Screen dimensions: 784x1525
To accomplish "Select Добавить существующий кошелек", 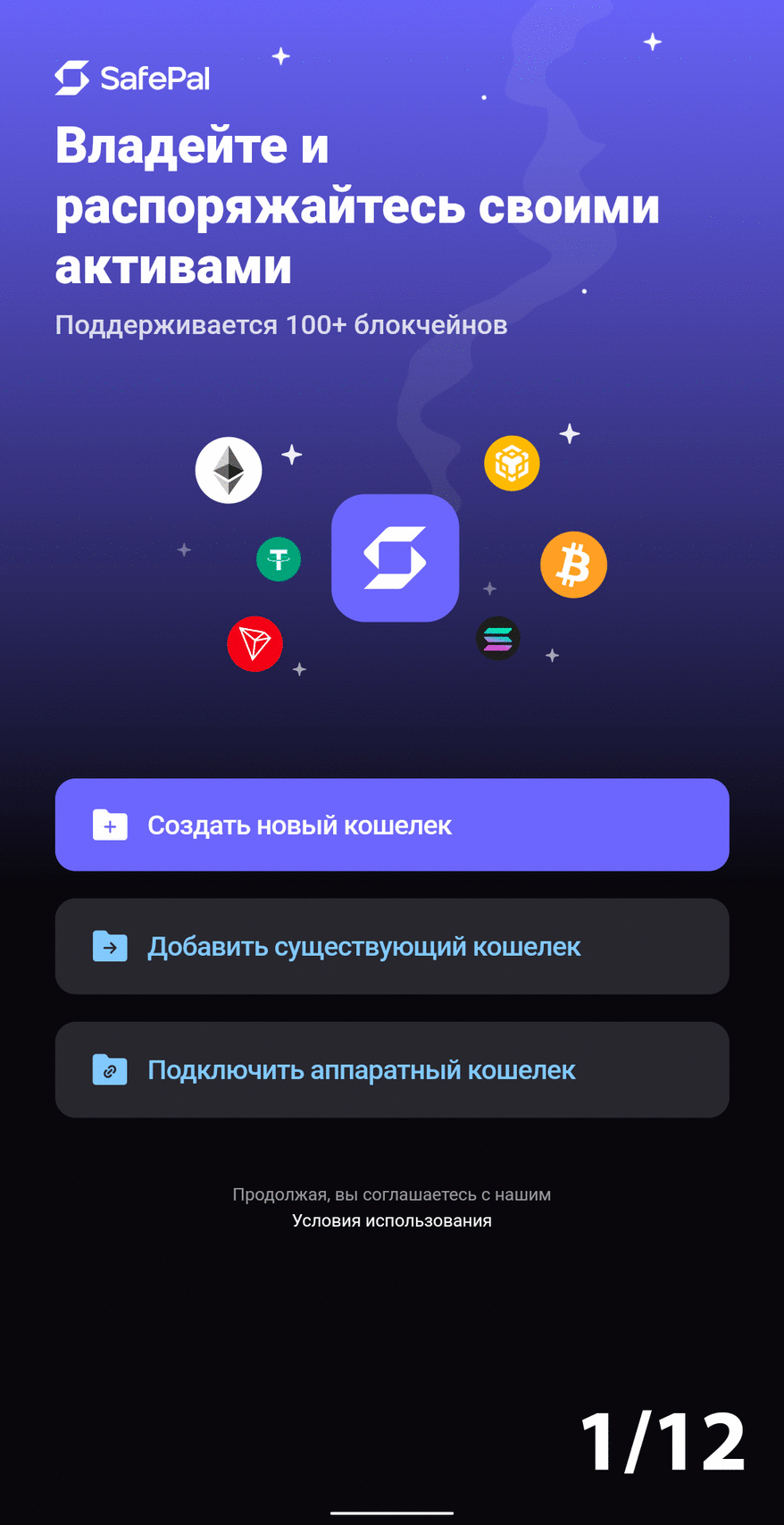I will click(x=392, y=946).
